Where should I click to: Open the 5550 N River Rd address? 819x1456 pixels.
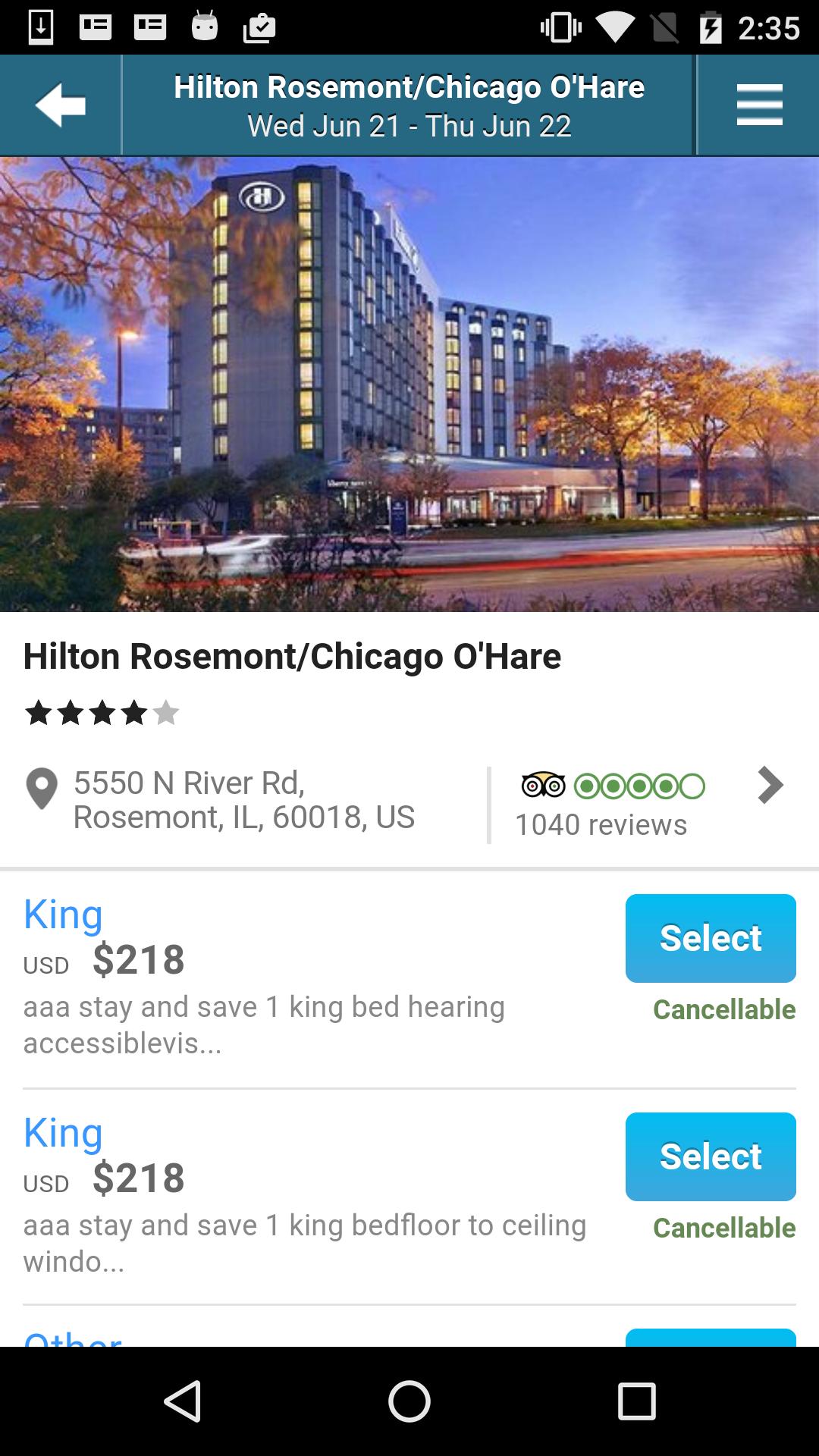coord(243,800)
